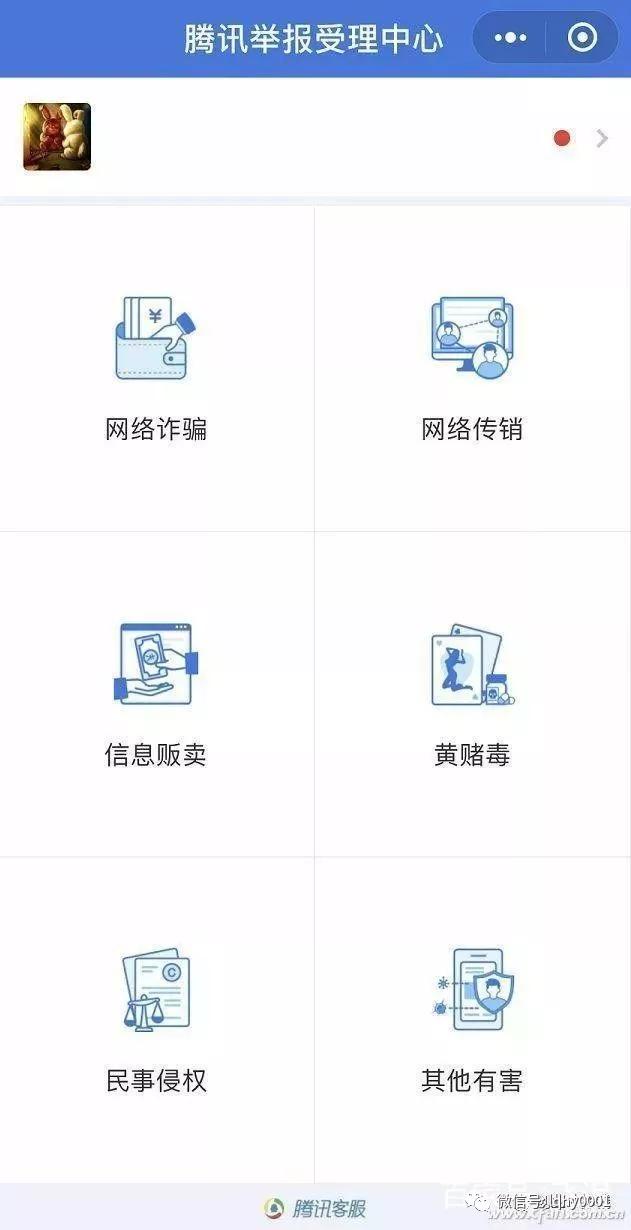Choose the 信息贩卖 report category
This screenshot has height=1230, width=631.
(157, 694)
